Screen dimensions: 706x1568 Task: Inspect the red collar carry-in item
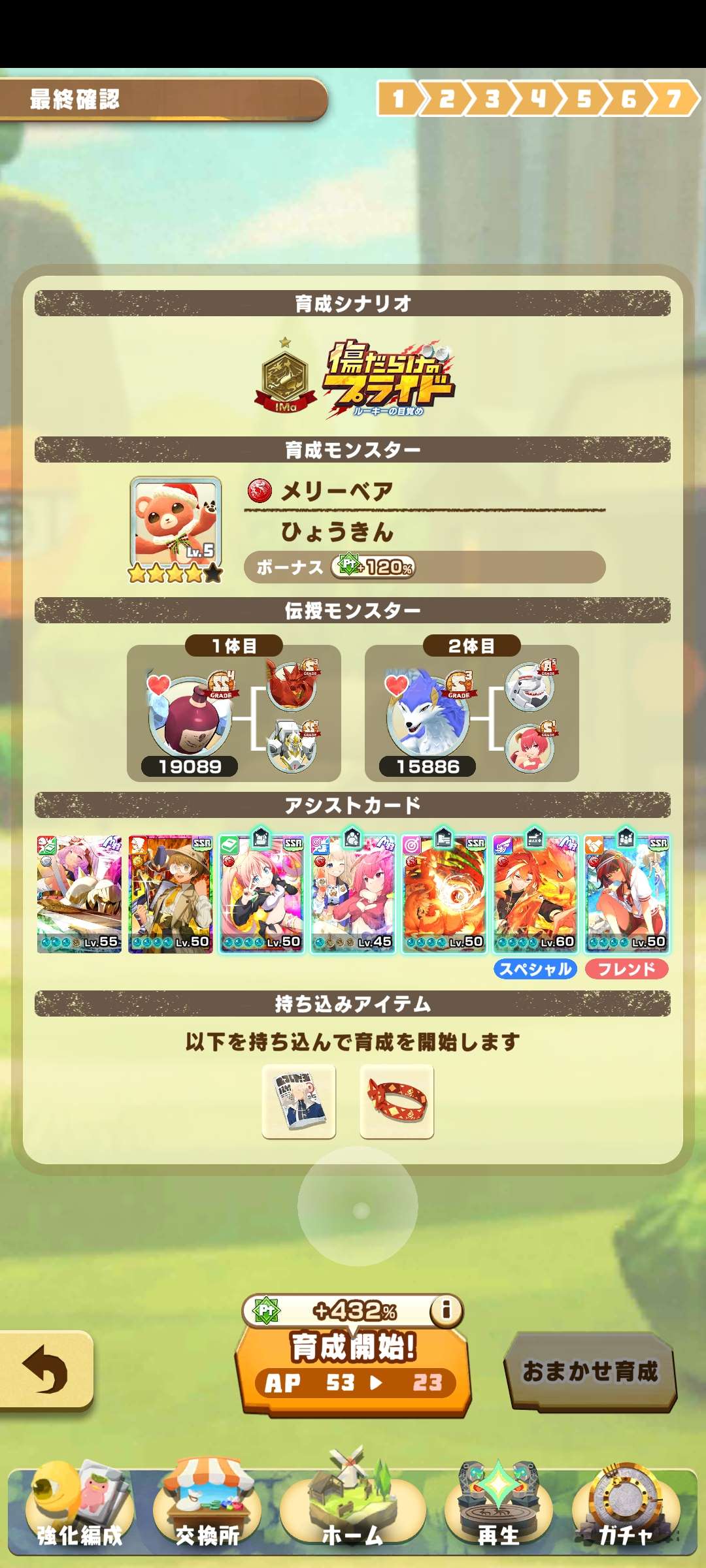click(x=397, y=1101)
